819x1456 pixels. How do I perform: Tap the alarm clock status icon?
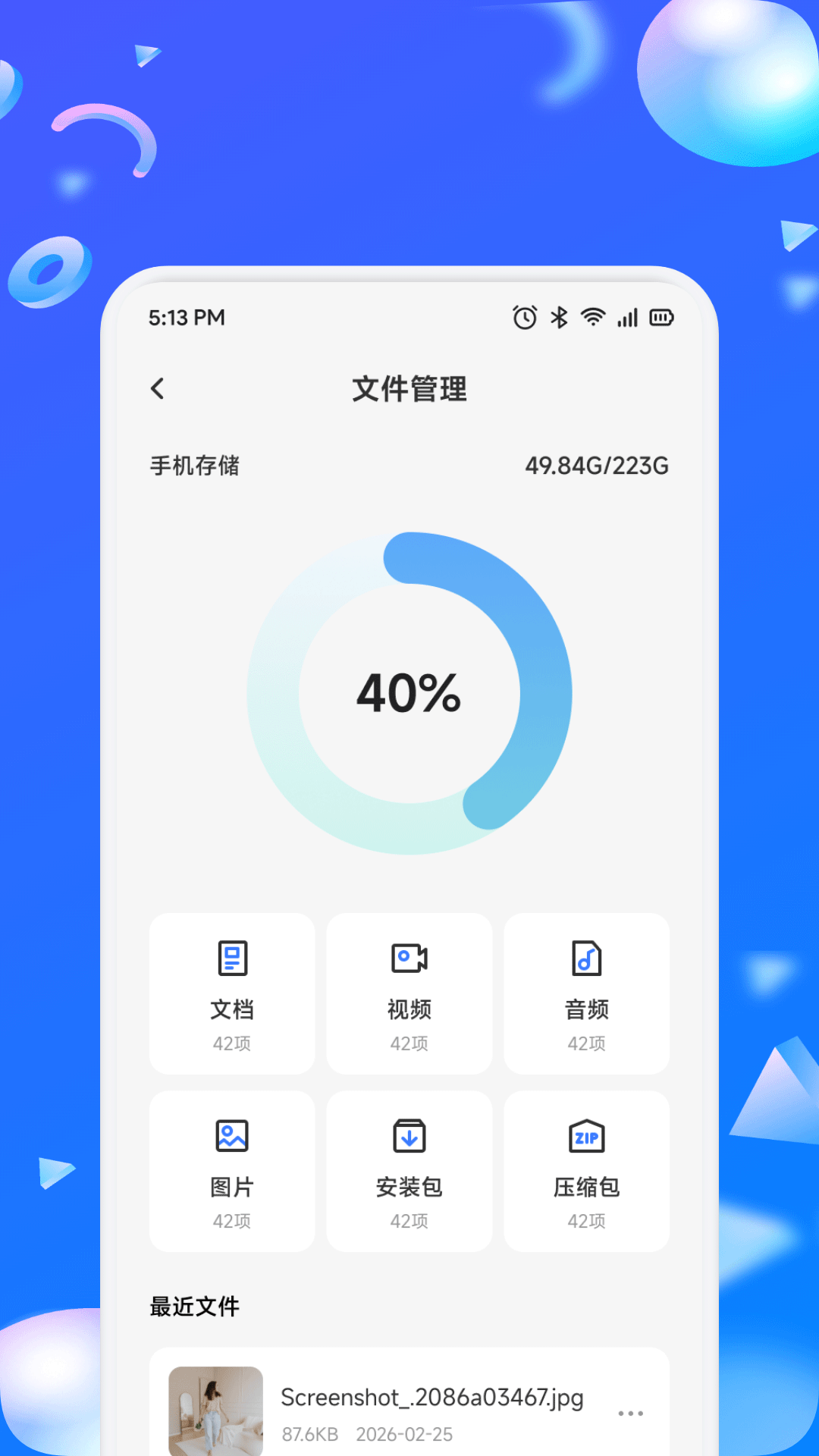pos(523,317)
